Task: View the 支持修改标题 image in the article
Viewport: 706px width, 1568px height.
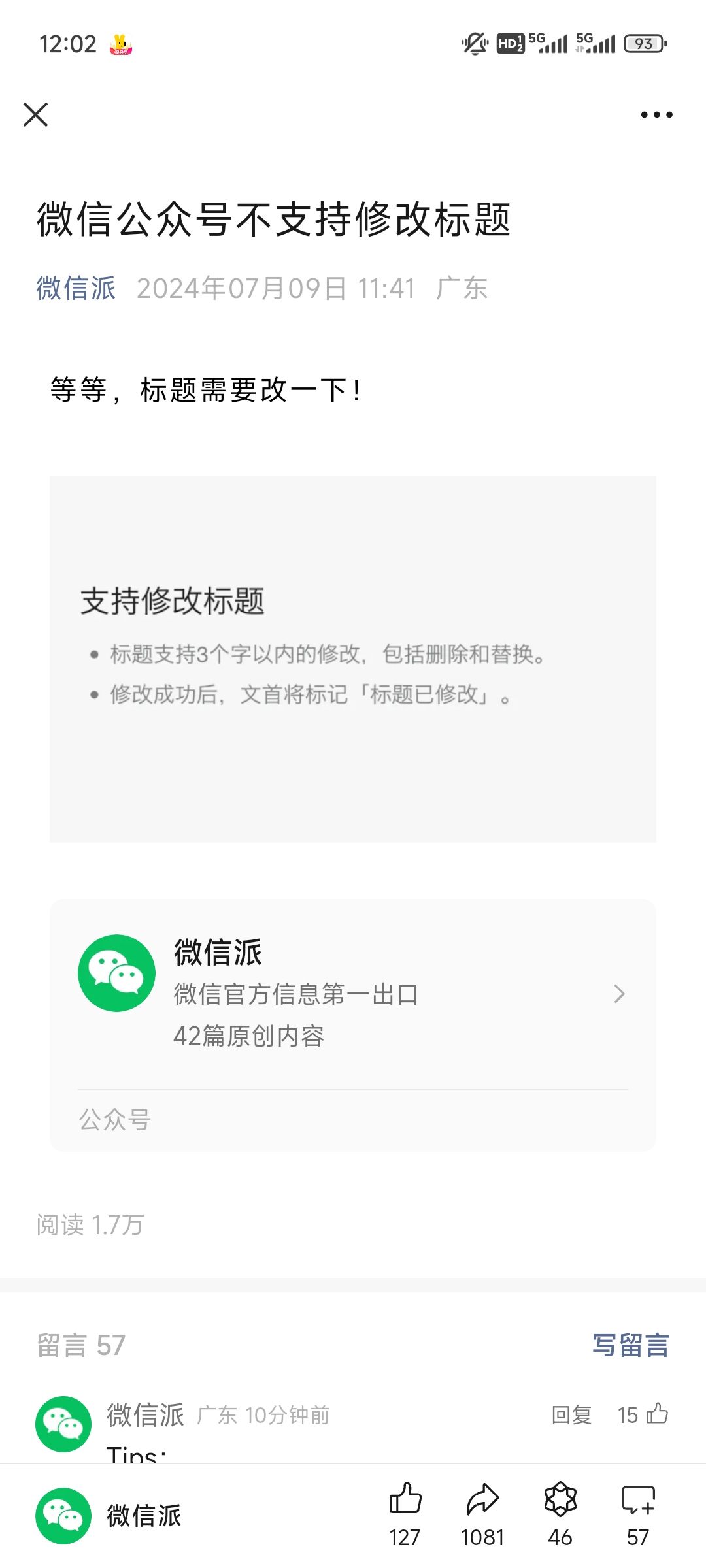Action: click(x=353, y=659)
